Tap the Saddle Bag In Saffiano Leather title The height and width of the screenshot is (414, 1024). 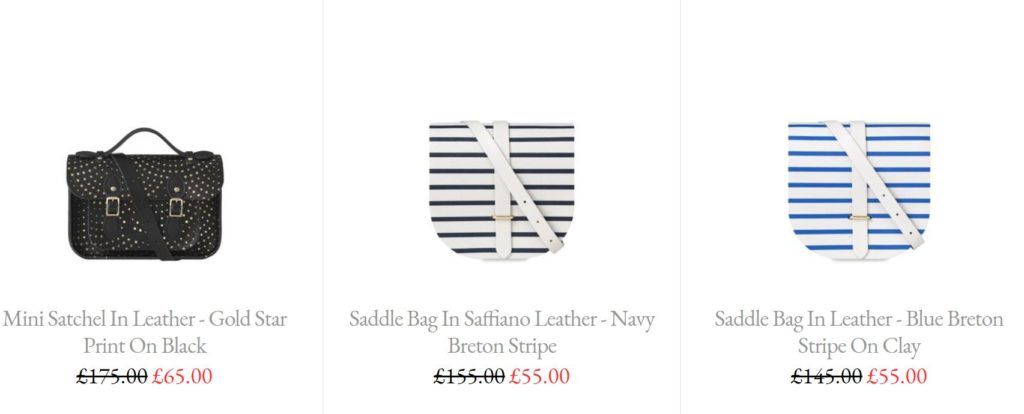501,332
